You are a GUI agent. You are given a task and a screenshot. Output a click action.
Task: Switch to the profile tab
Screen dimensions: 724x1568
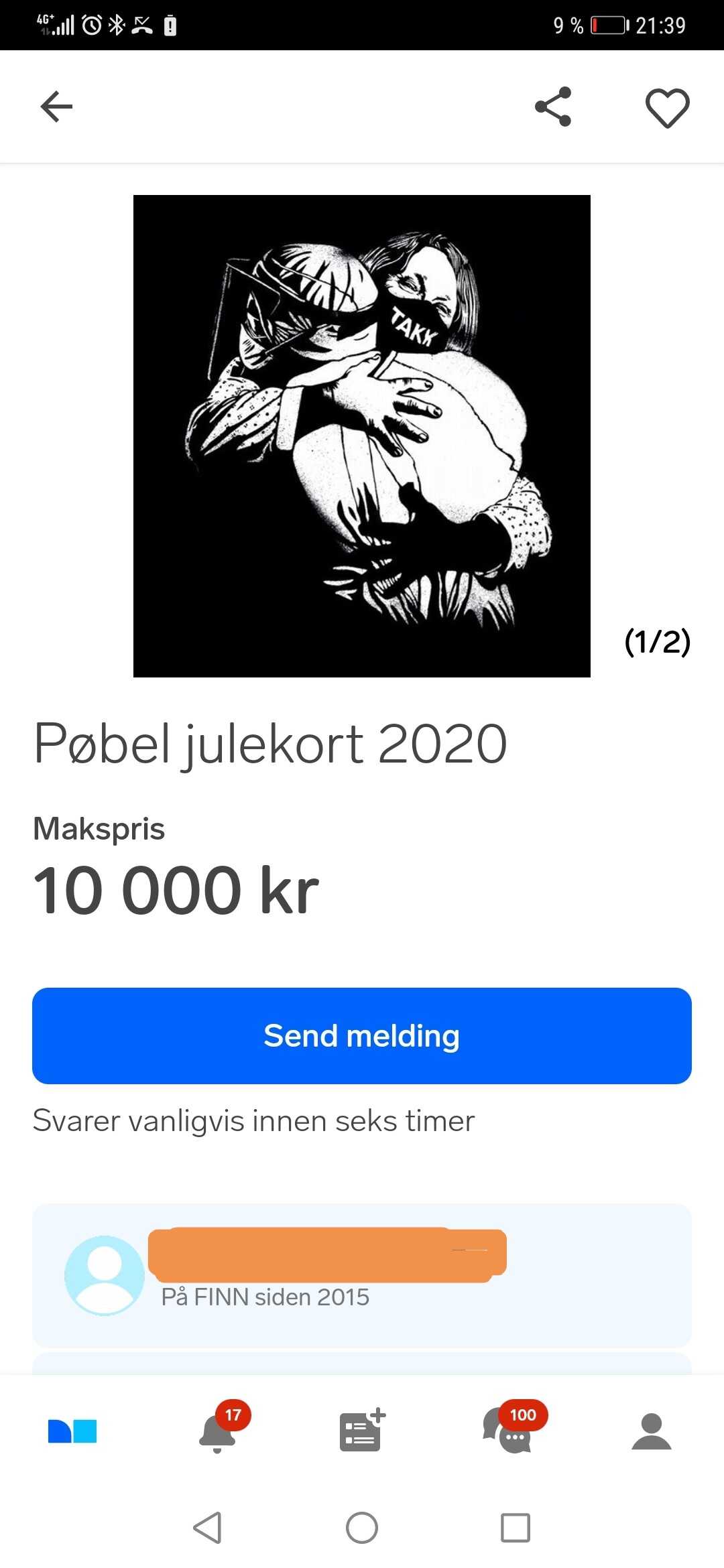(x=652, y=1432)
